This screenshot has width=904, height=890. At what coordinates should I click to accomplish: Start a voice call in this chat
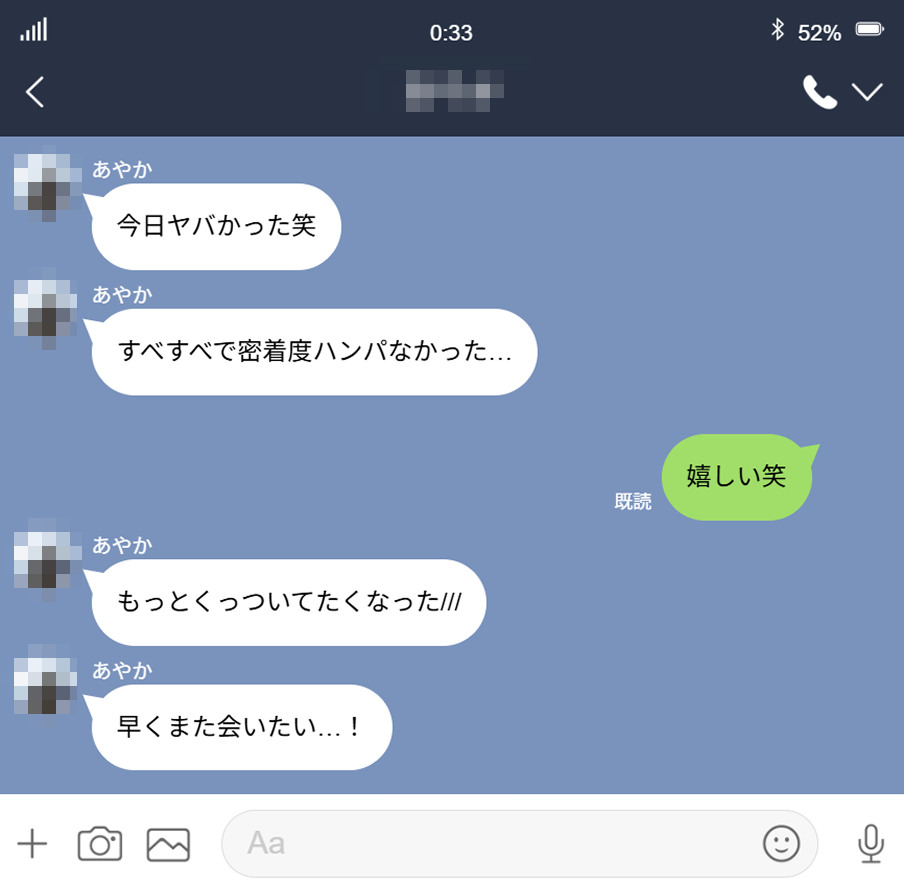[x=819, y=92]
